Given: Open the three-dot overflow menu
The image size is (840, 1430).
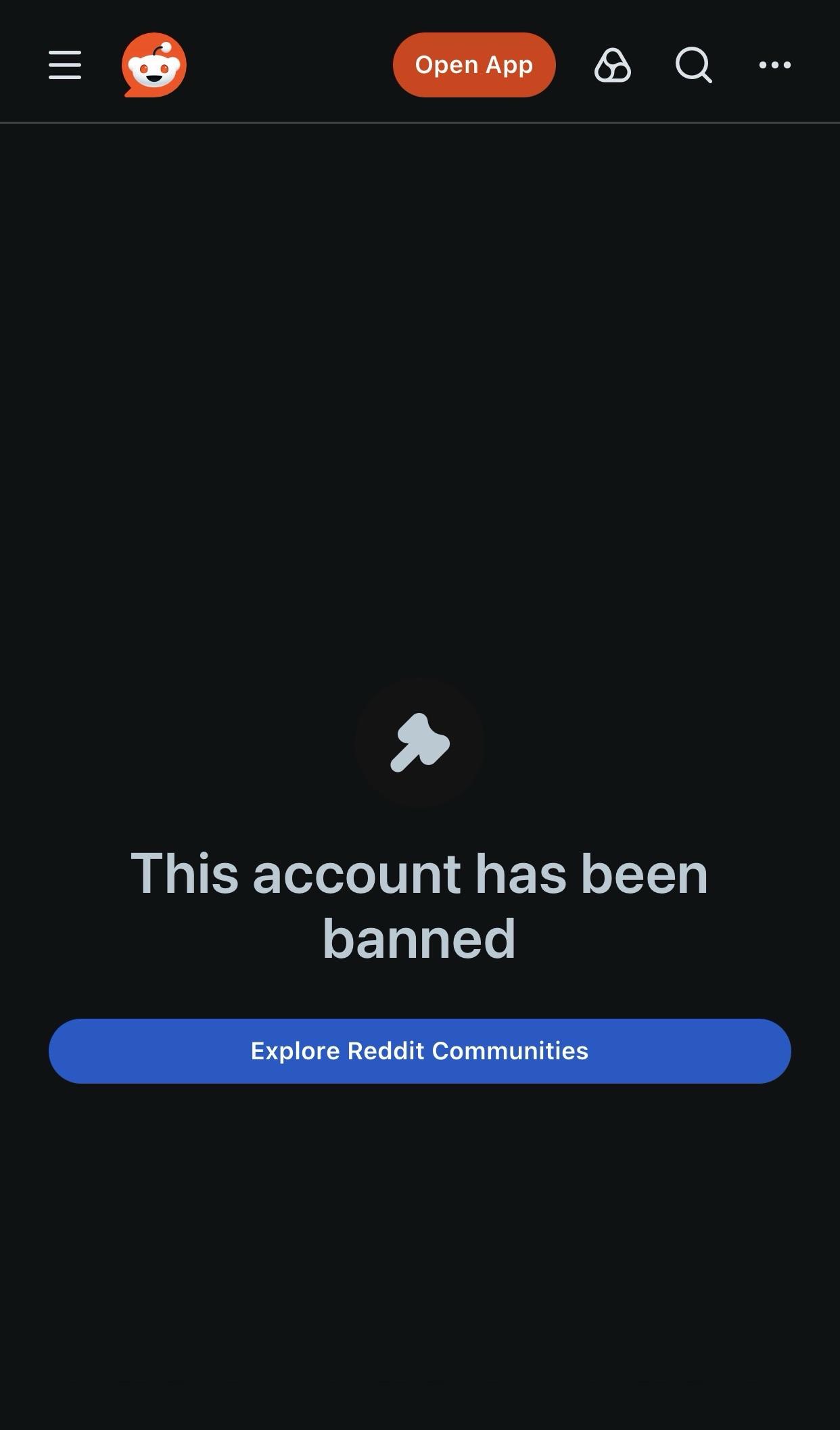Looking at the screenshot, I should (775, 65).
